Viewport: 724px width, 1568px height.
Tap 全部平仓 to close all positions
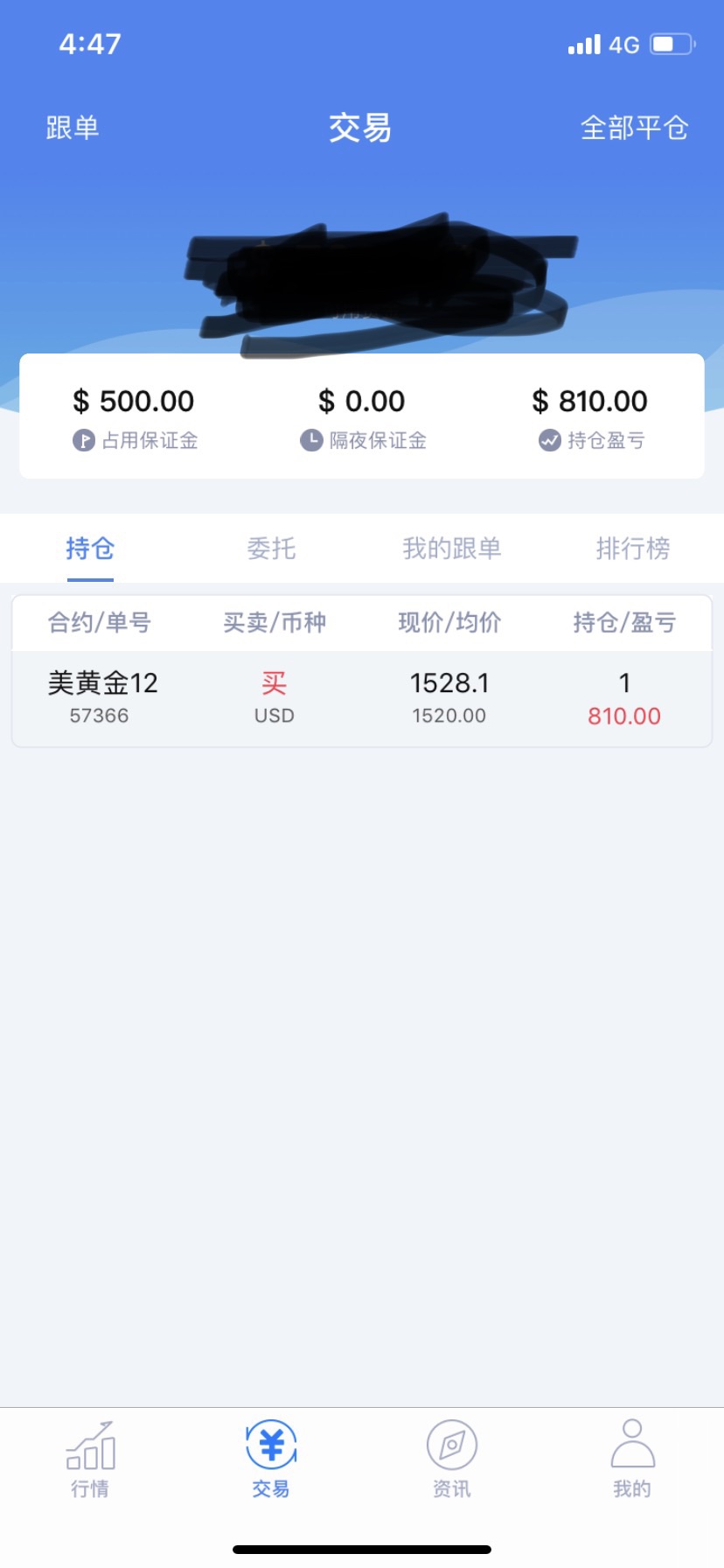[x=634, y=128]
